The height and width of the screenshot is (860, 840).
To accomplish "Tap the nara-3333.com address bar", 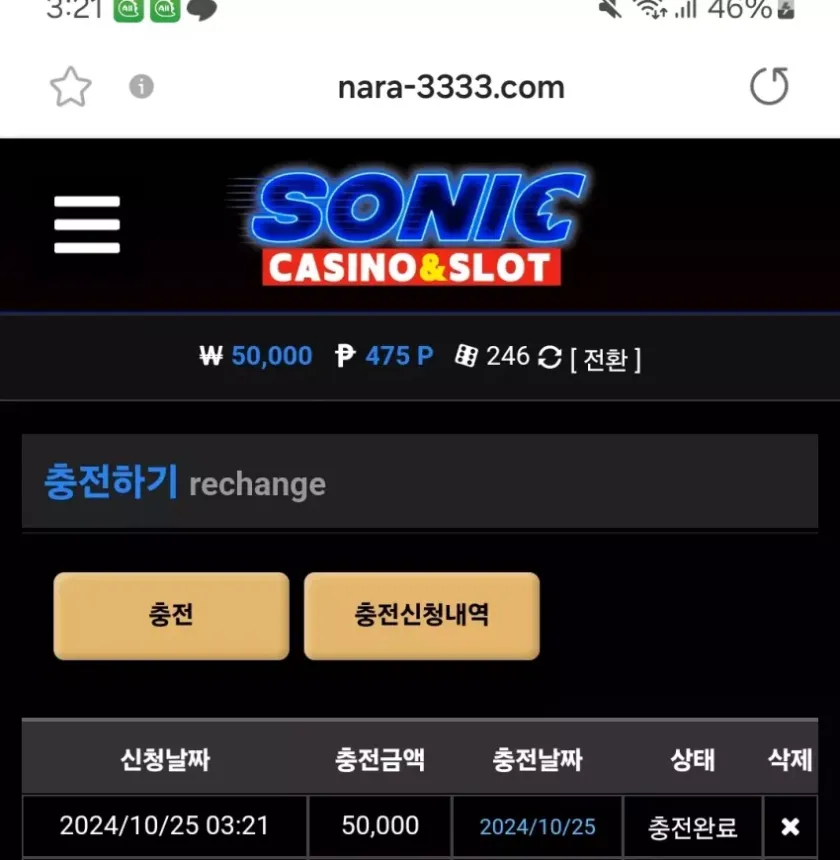I will pyautogui.click(x=451, y=88).
